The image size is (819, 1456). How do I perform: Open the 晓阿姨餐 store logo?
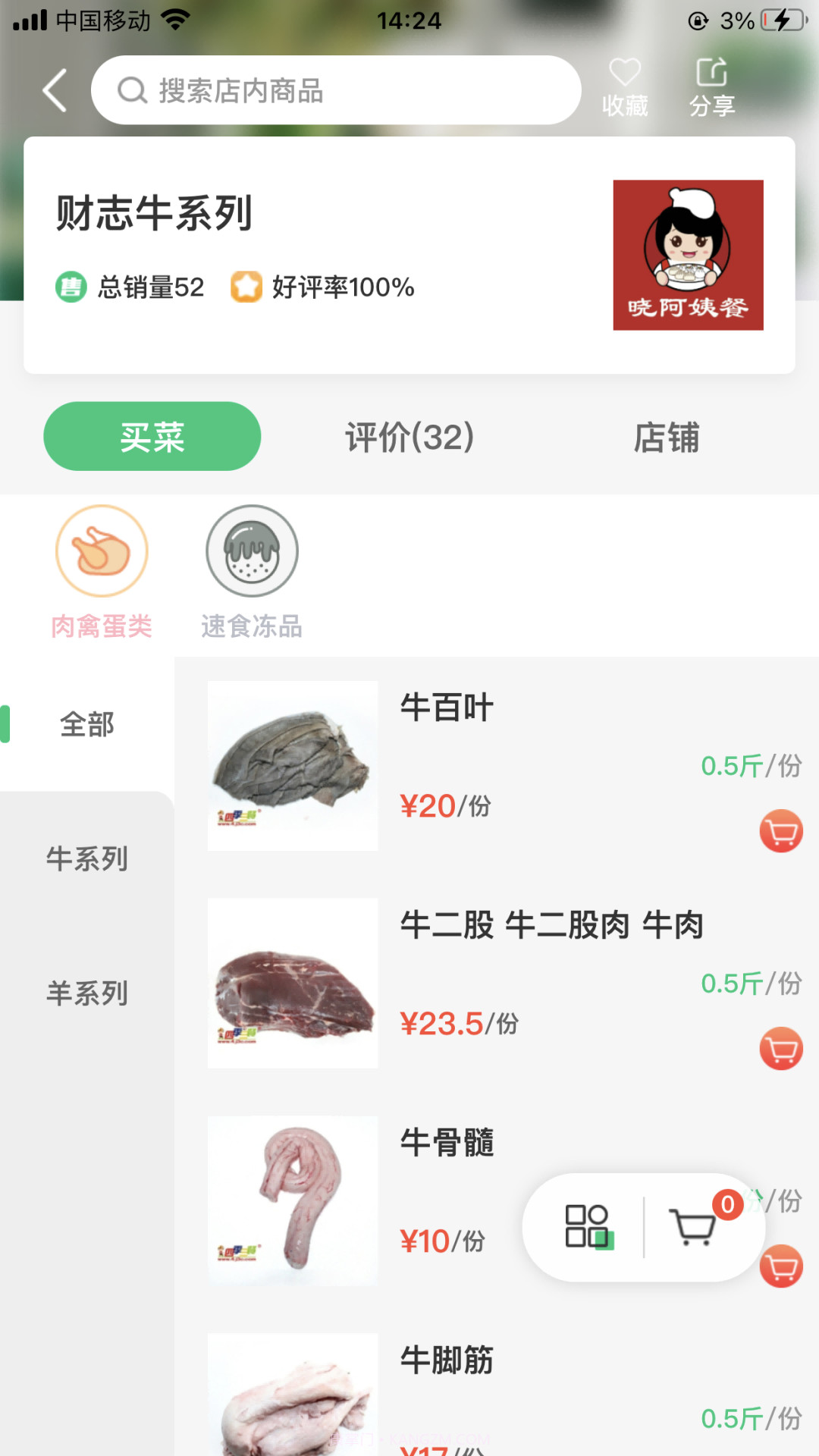click(x=688, y=255)
